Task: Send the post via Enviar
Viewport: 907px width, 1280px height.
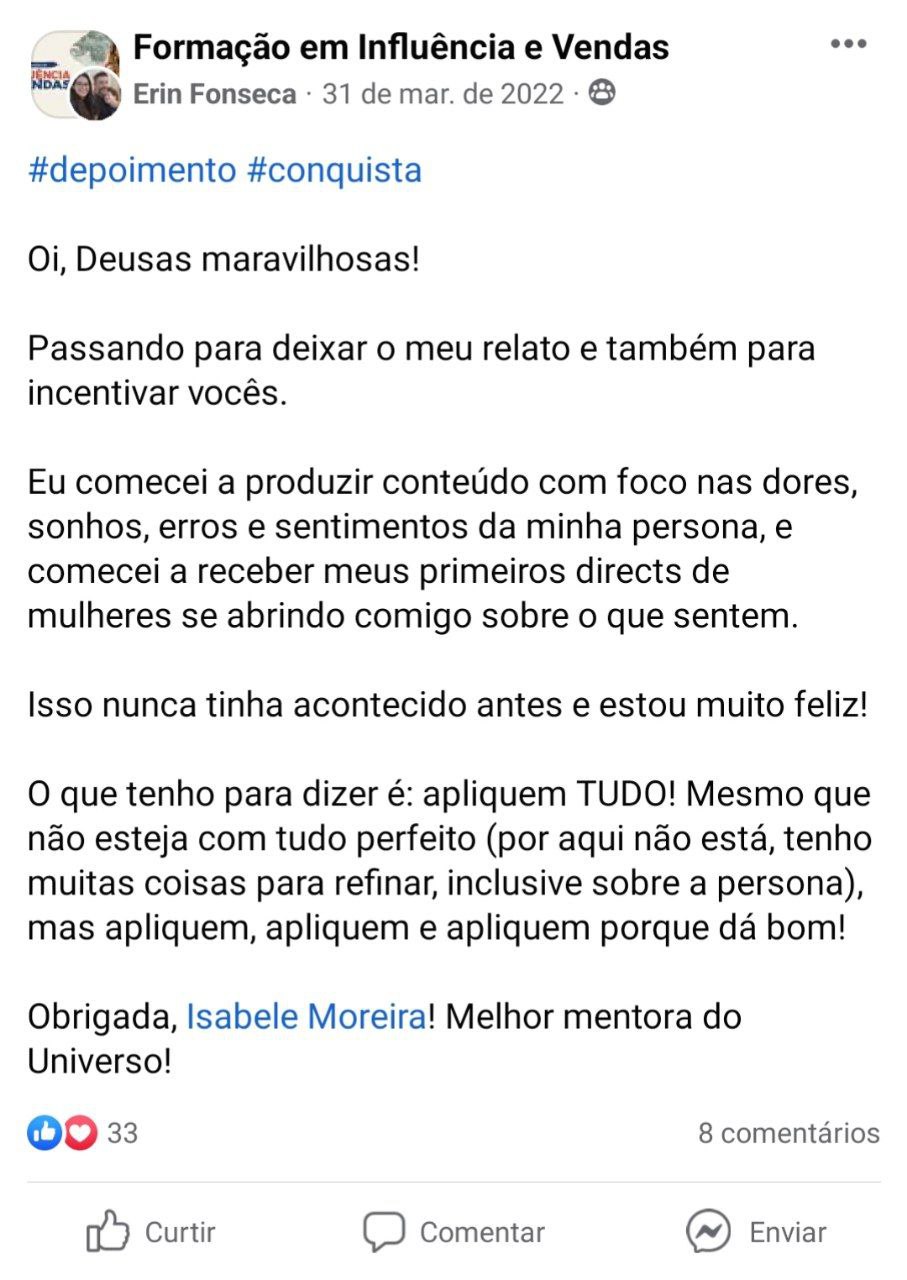Action: tap(756, 1232)
